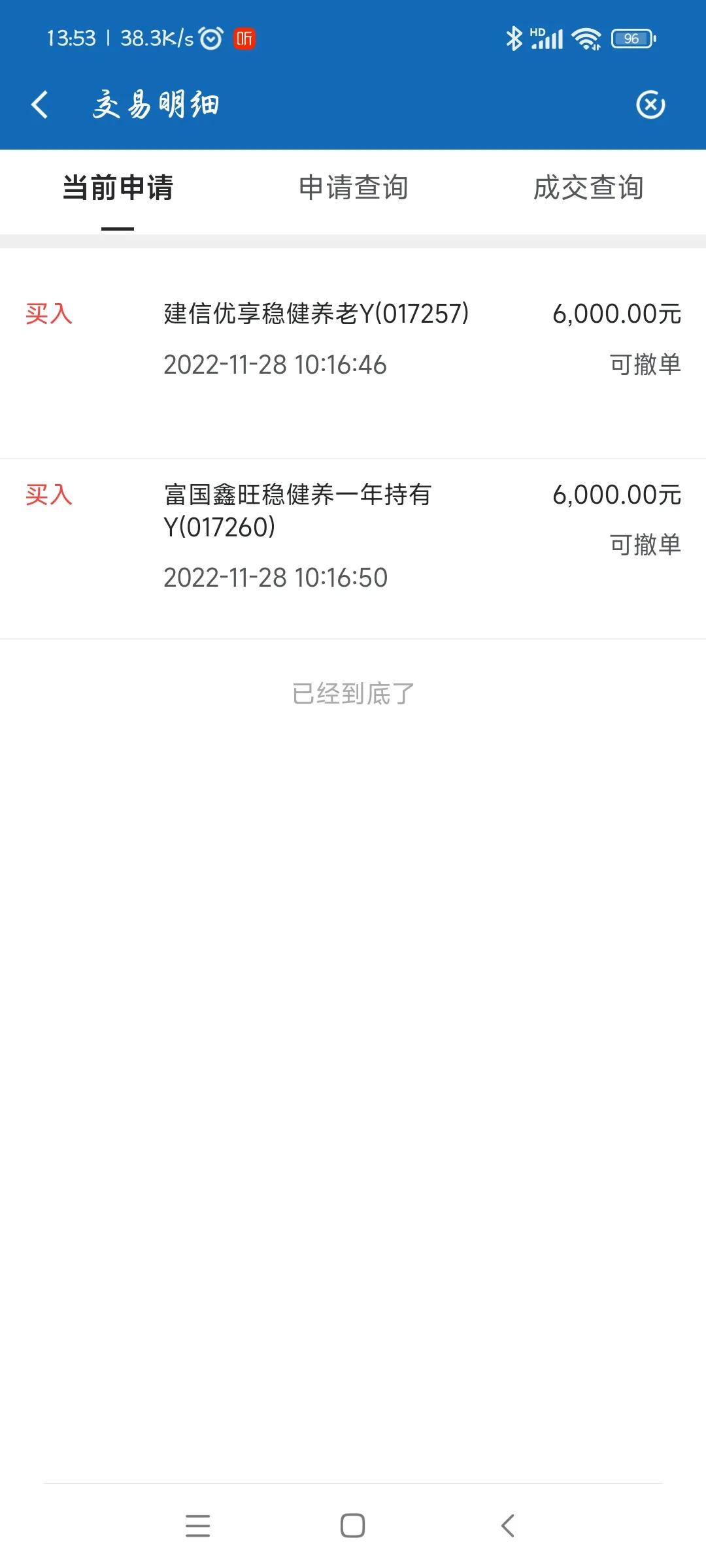The height and width of the screenshot is (1568, 706).
Task: Tap the Bluetooth icon in status bar
Action: tap(516, 39)
